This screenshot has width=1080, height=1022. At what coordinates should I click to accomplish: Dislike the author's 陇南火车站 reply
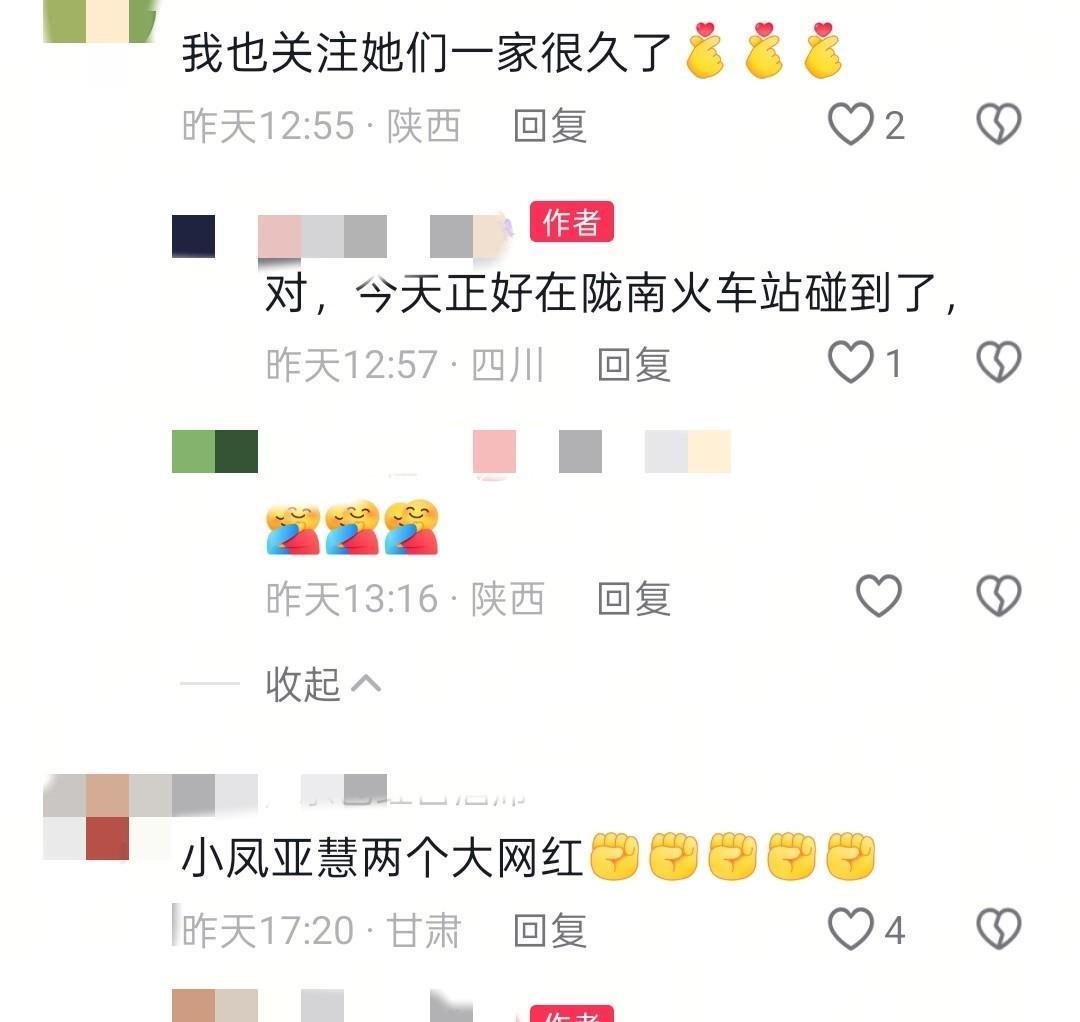click(x=999, y=362)
